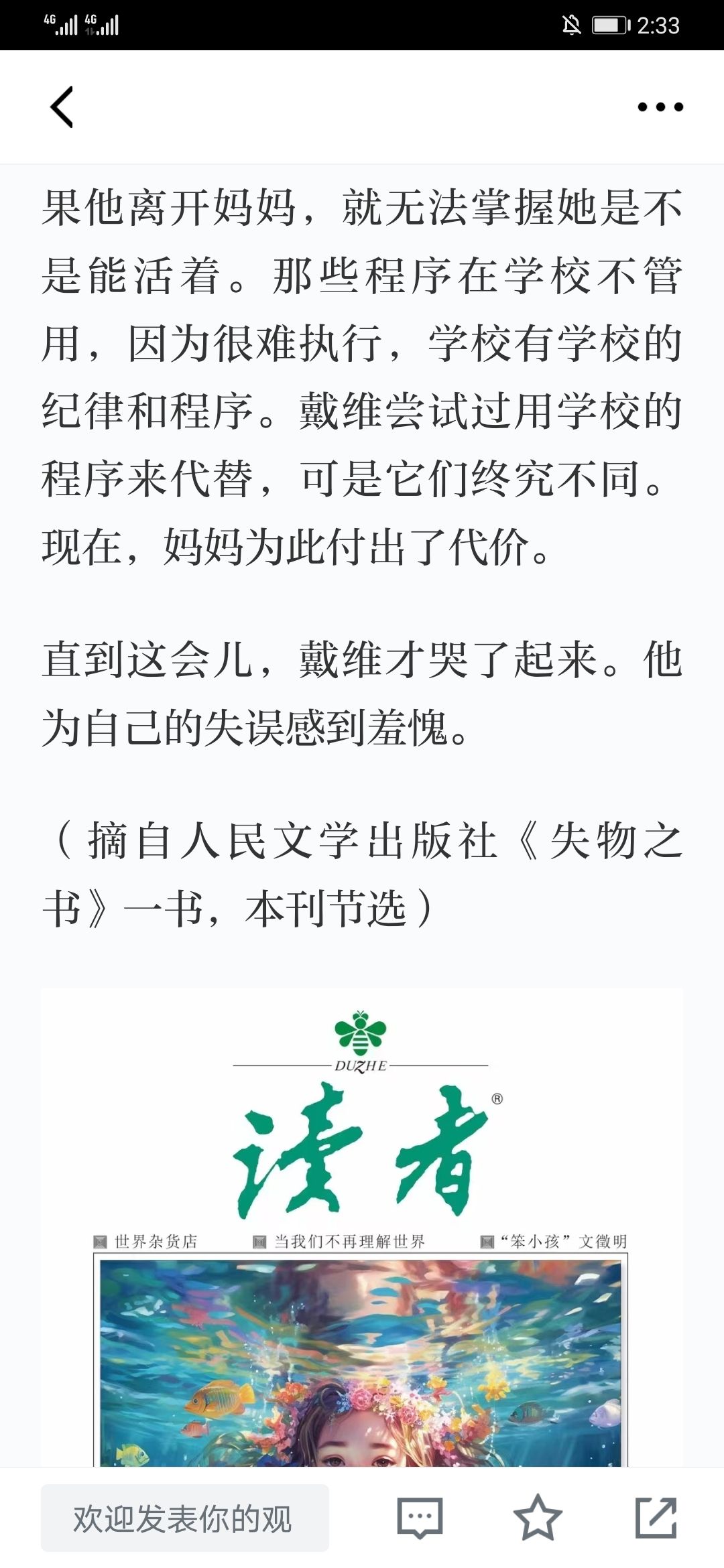The image size is (724, 1568).
Task: Go back using the top-left arrow
Action: (62, 107)
